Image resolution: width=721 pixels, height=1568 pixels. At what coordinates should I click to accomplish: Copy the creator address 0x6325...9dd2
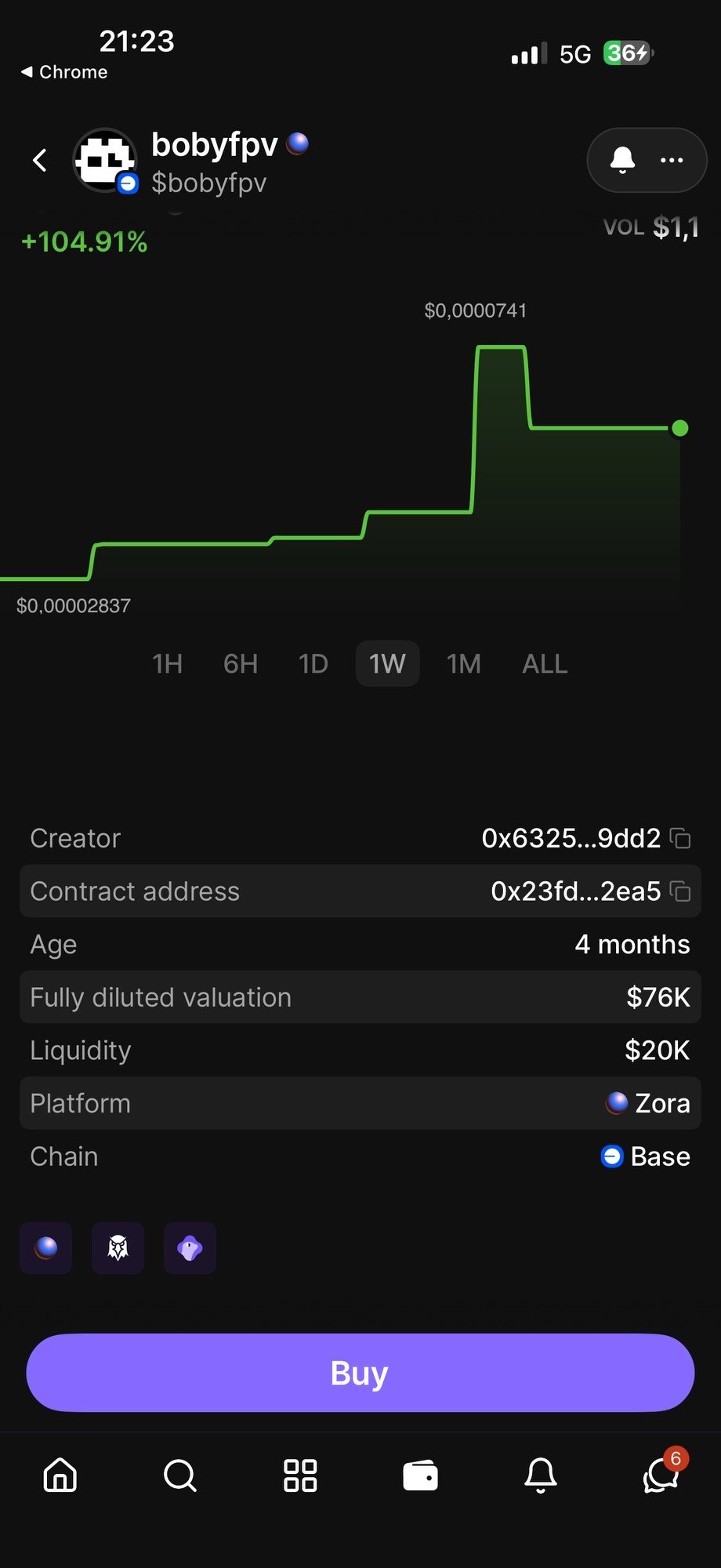(681, 839)
